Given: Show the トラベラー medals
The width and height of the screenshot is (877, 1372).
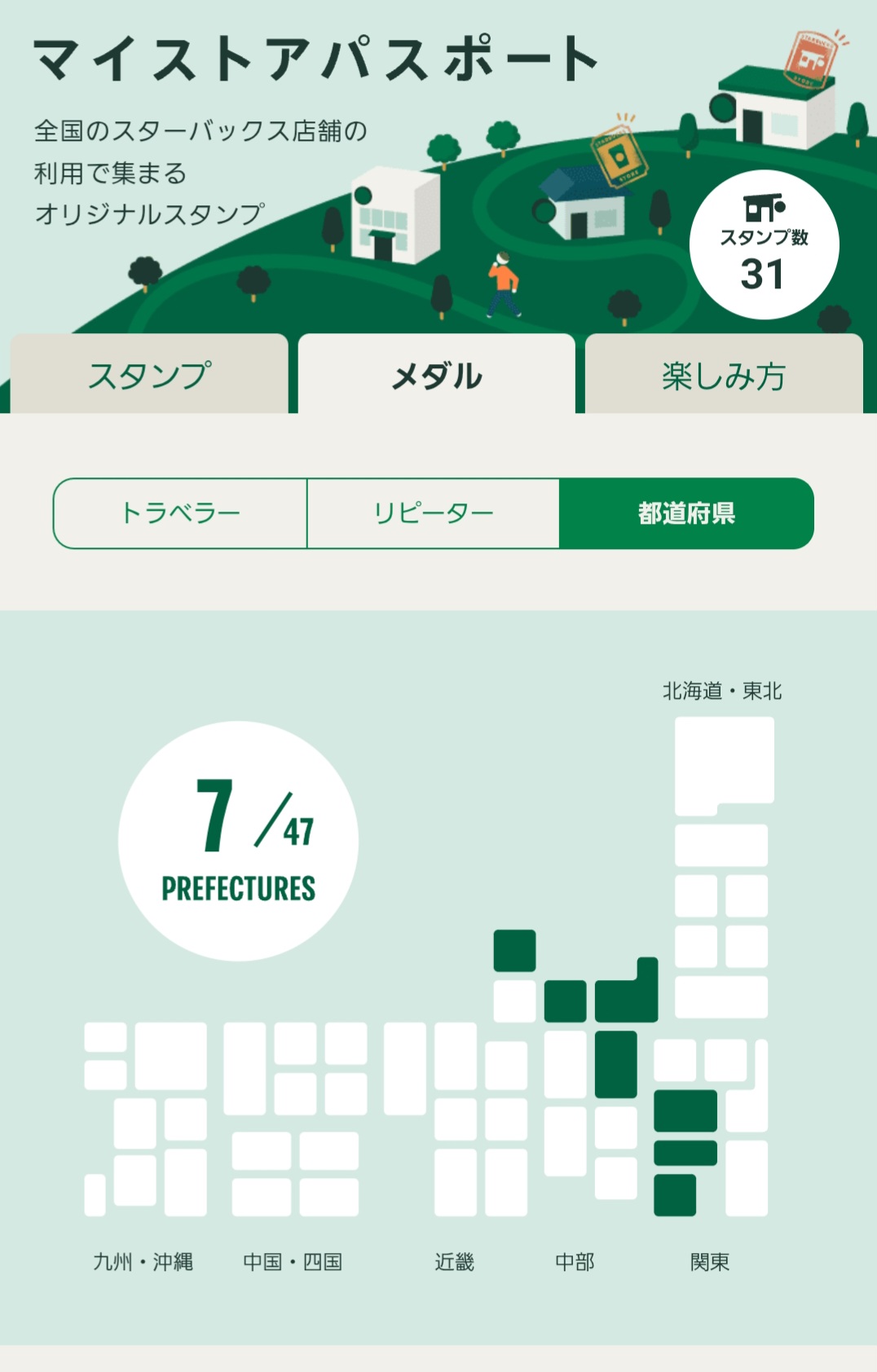Looking at the screenshot, I should click(180, 513).
